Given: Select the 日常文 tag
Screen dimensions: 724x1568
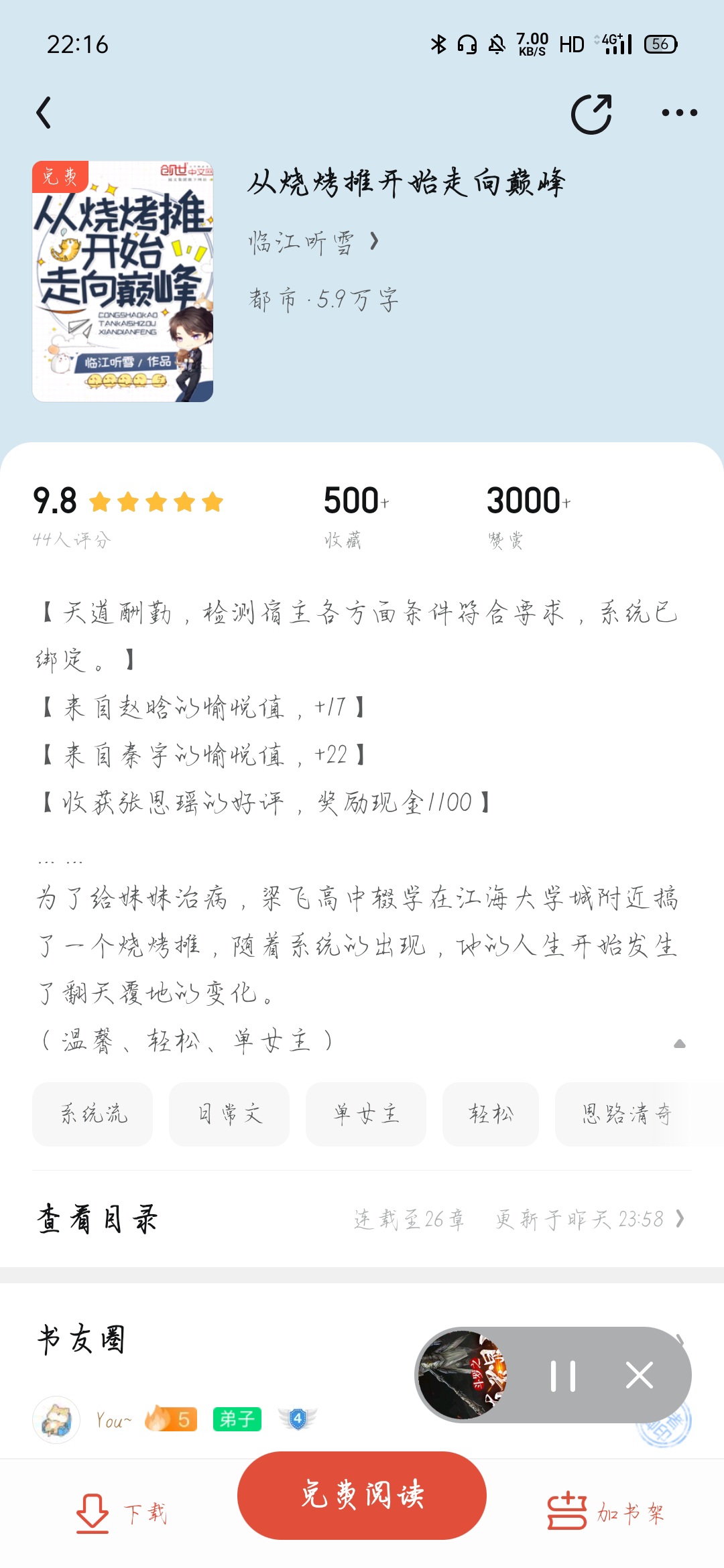Looking at the screenshot, I should coord(229,1114).
